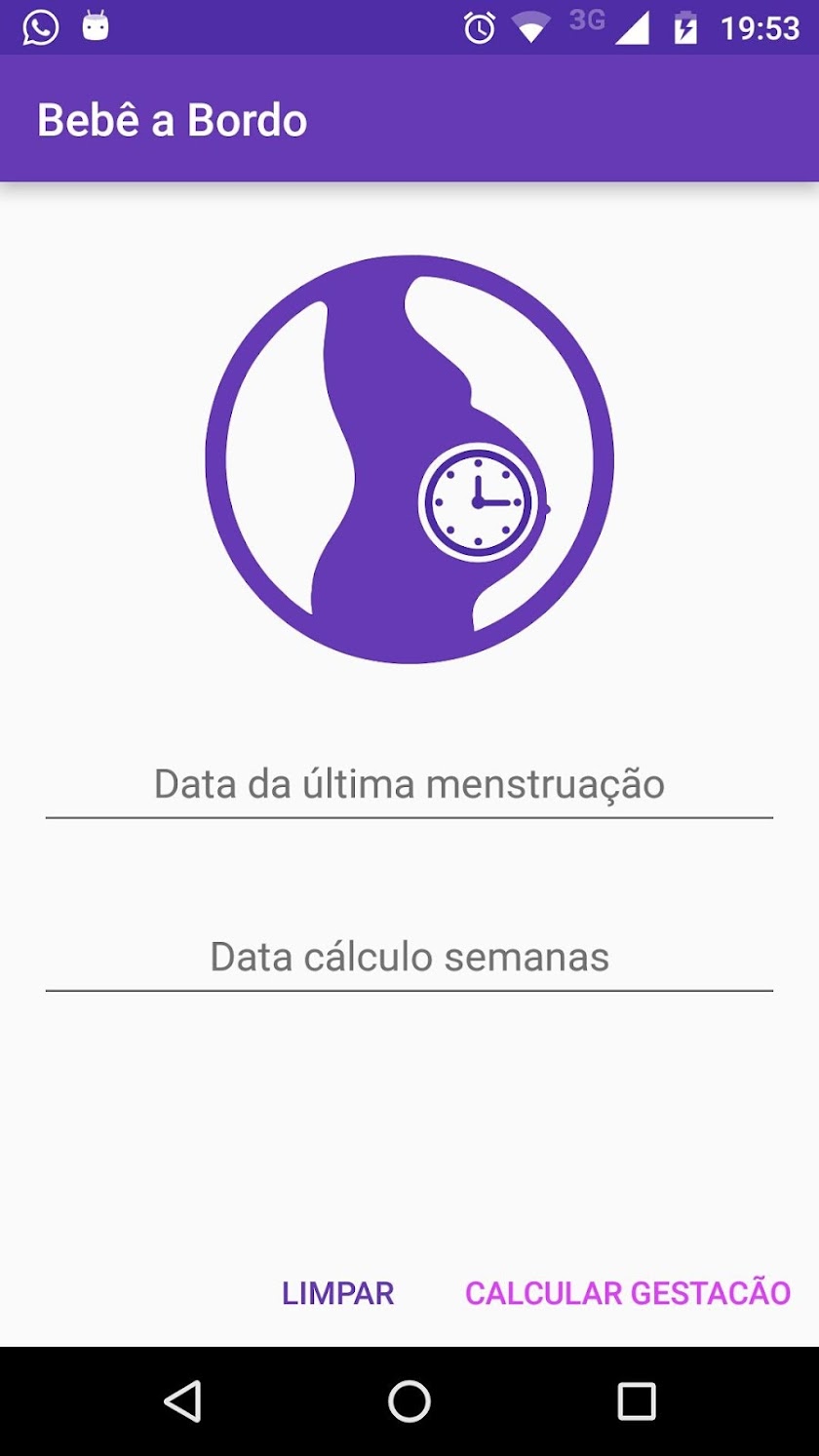Tap the Data cálculo semanas field

(x=409, y=957)
